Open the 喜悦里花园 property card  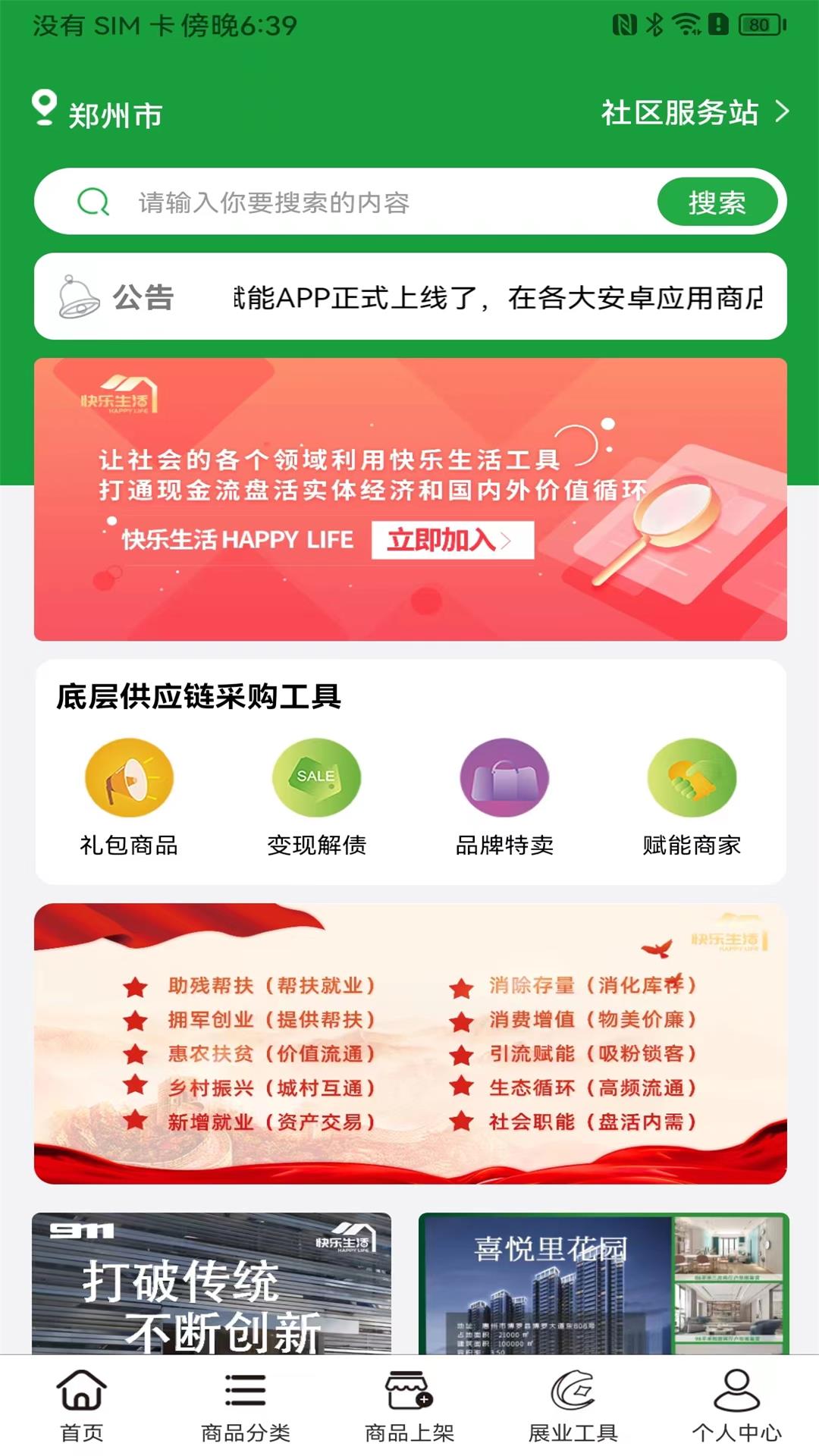click(x=604, y=1284)
